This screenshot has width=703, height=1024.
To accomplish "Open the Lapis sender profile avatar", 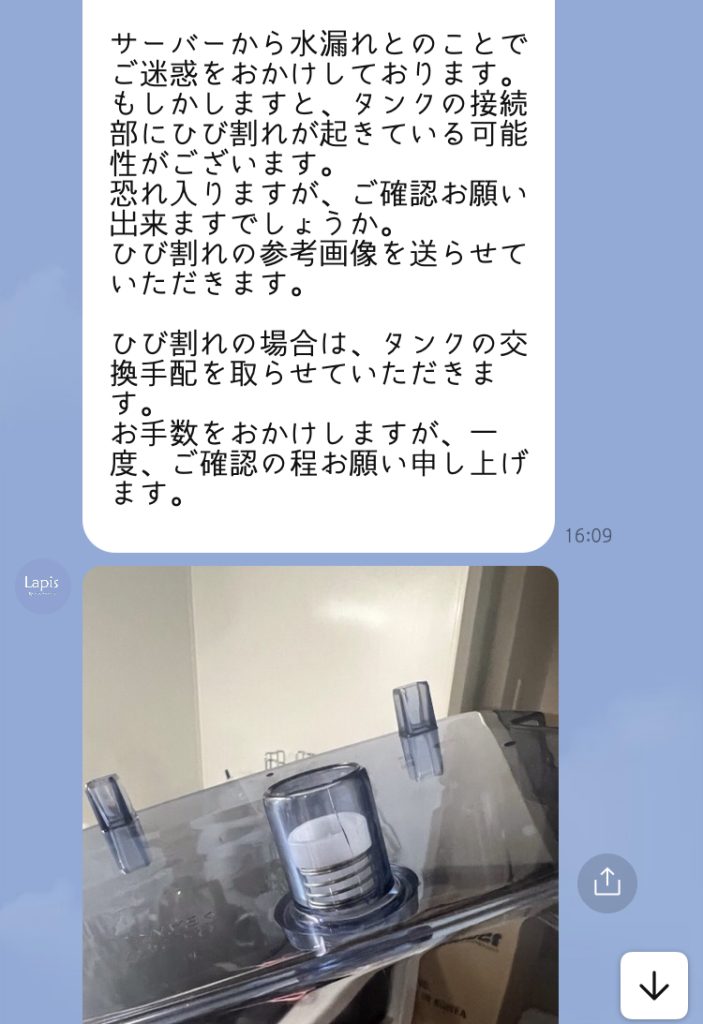I will [42, 585].
